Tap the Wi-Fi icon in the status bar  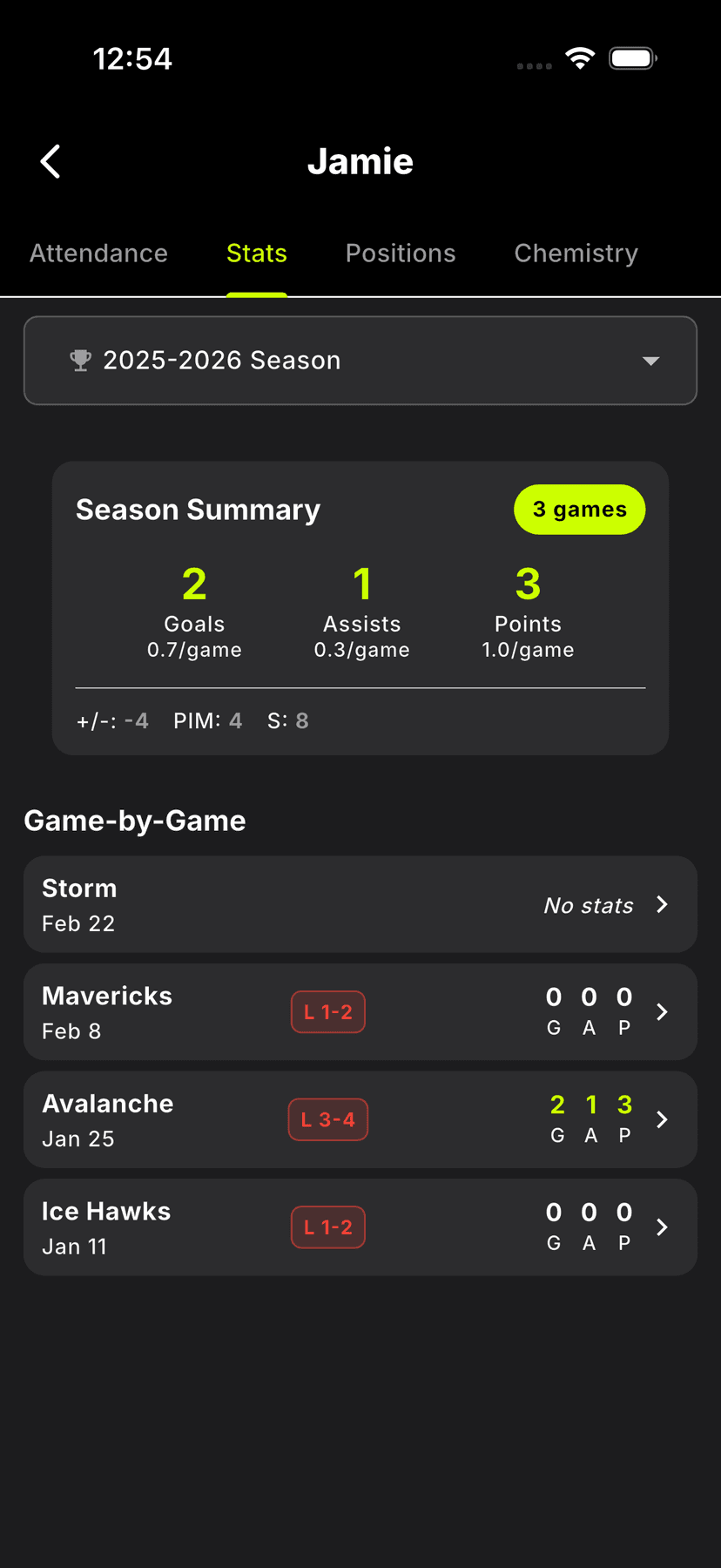pyautogui.click(x=580, y=57)
